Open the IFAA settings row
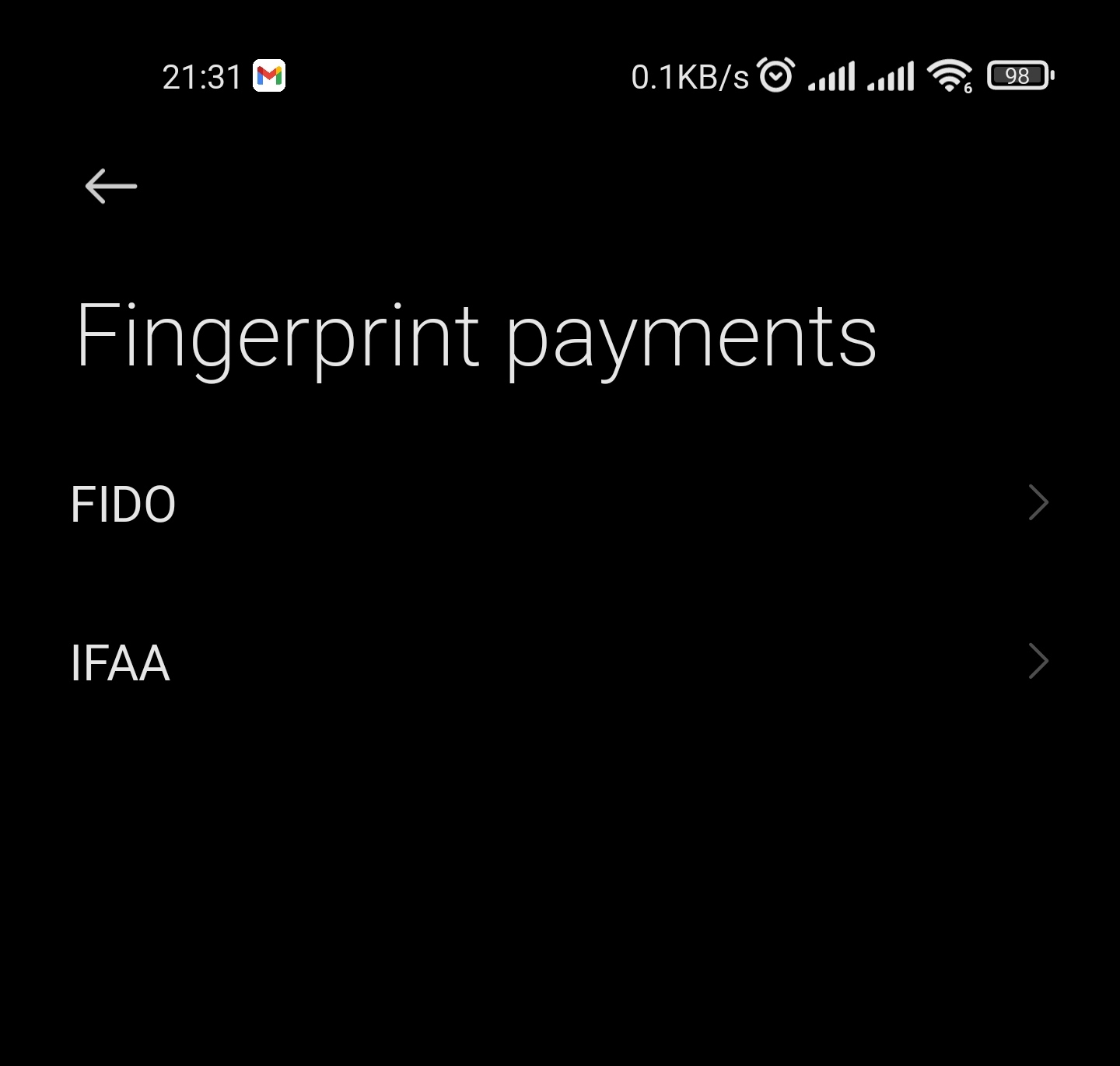 click(x=558, y=662)
